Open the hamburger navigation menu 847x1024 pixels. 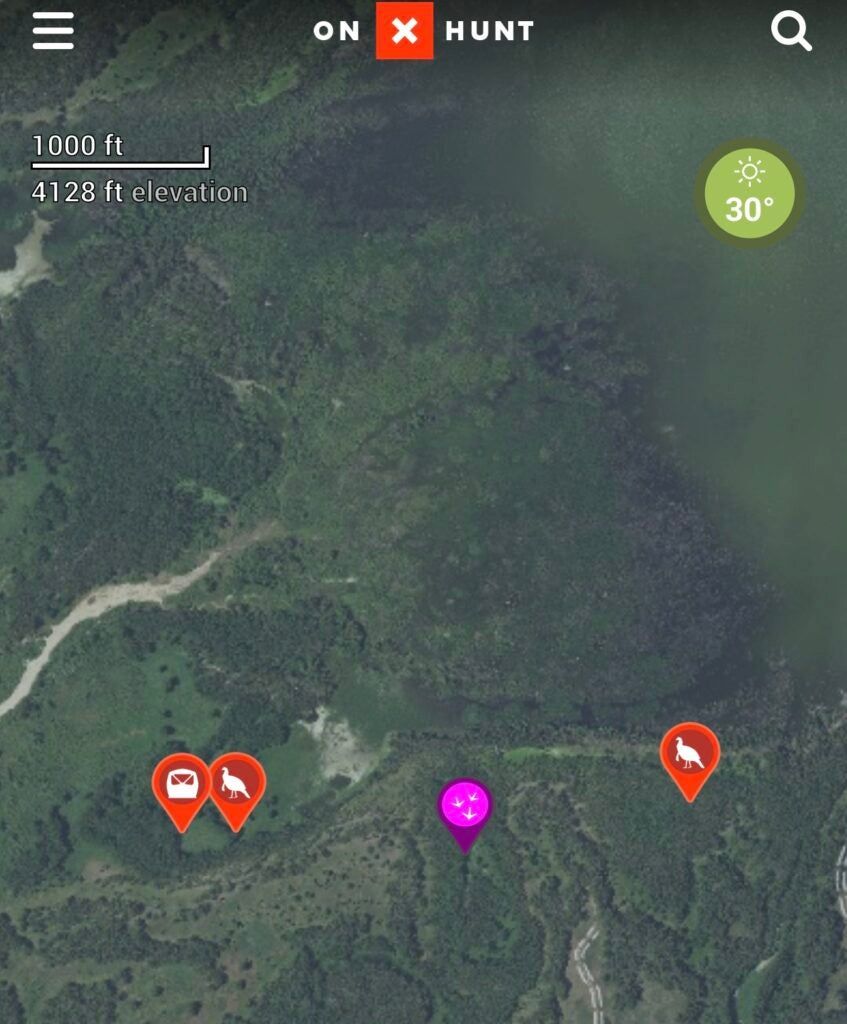coord(52,30)
